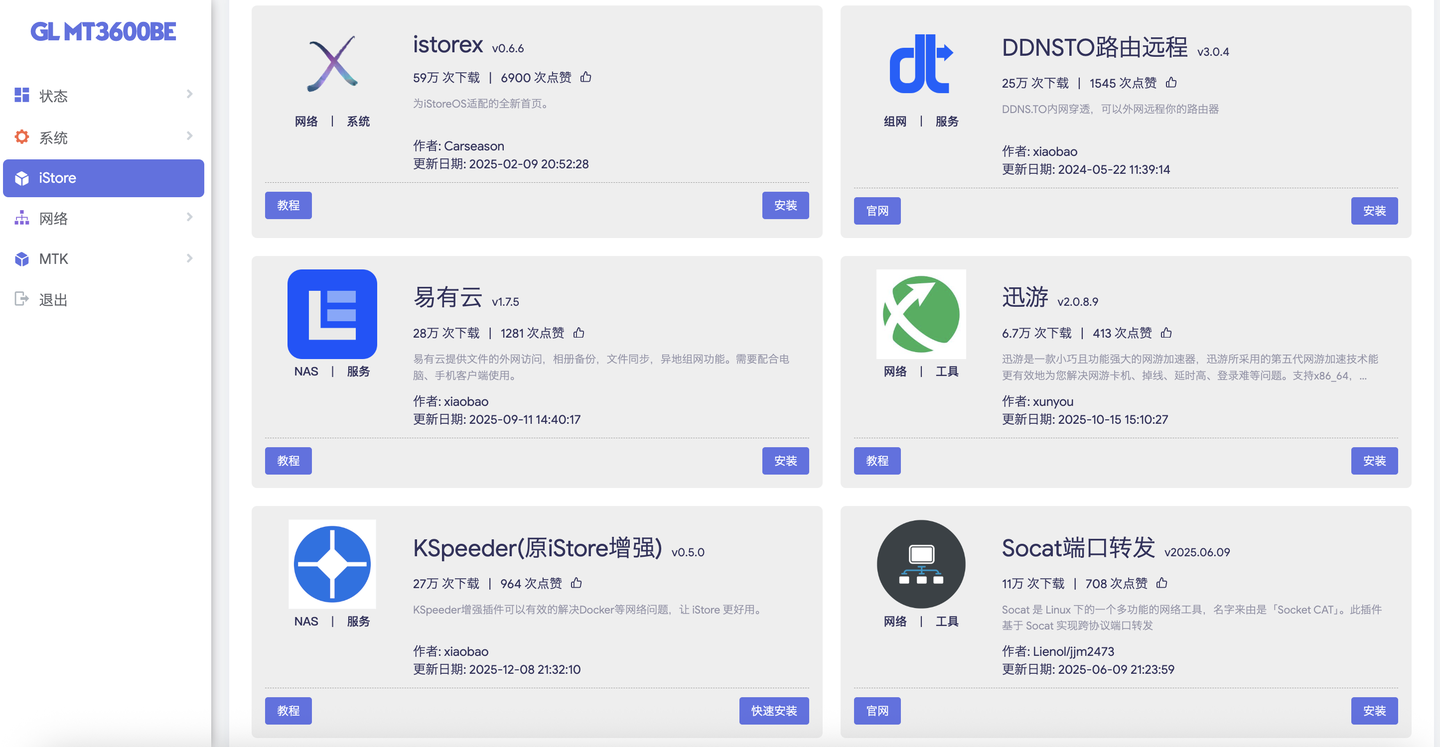Screen dimensions: 1440x747
Task: Install the 迅游 plugin
Action: (x=1374, y=461)
